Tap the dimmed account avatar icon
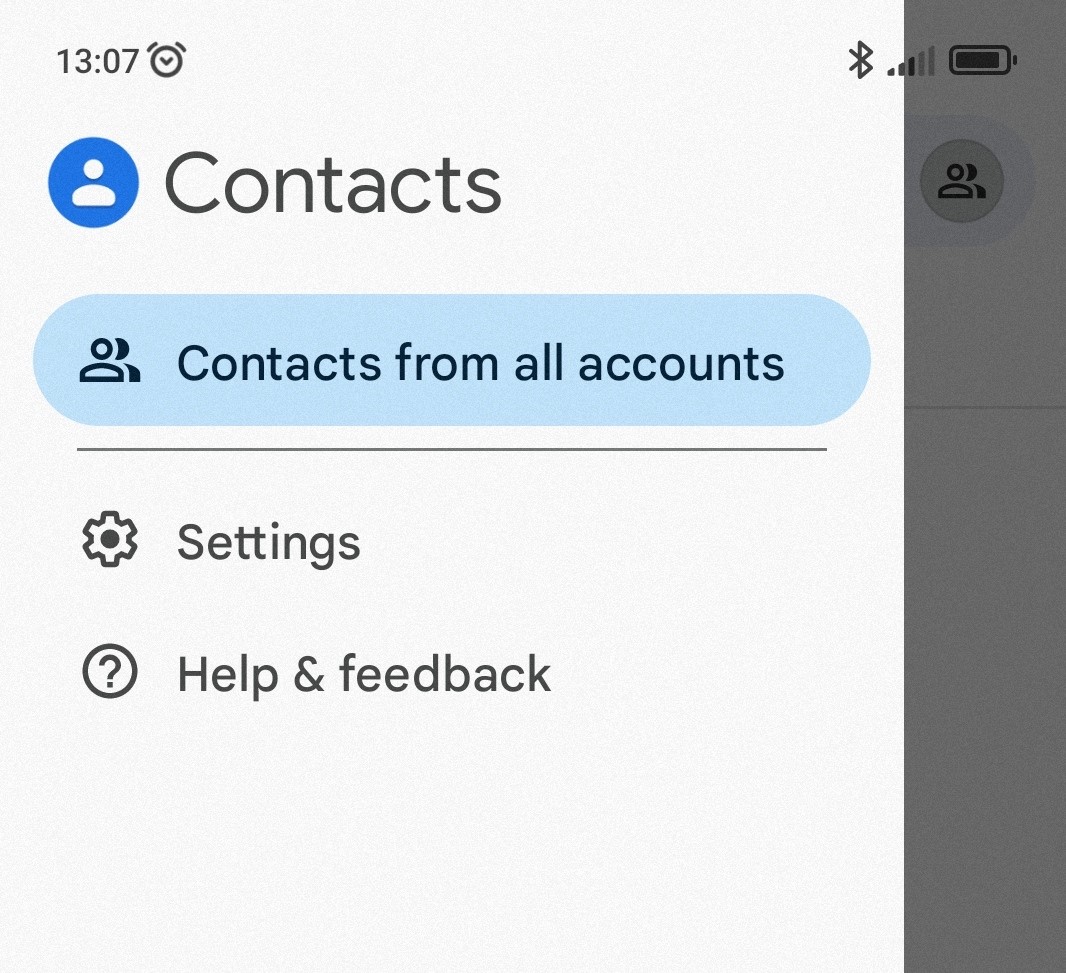The width and height of the screenshot is (1066, 973). (x=961, y=182)
